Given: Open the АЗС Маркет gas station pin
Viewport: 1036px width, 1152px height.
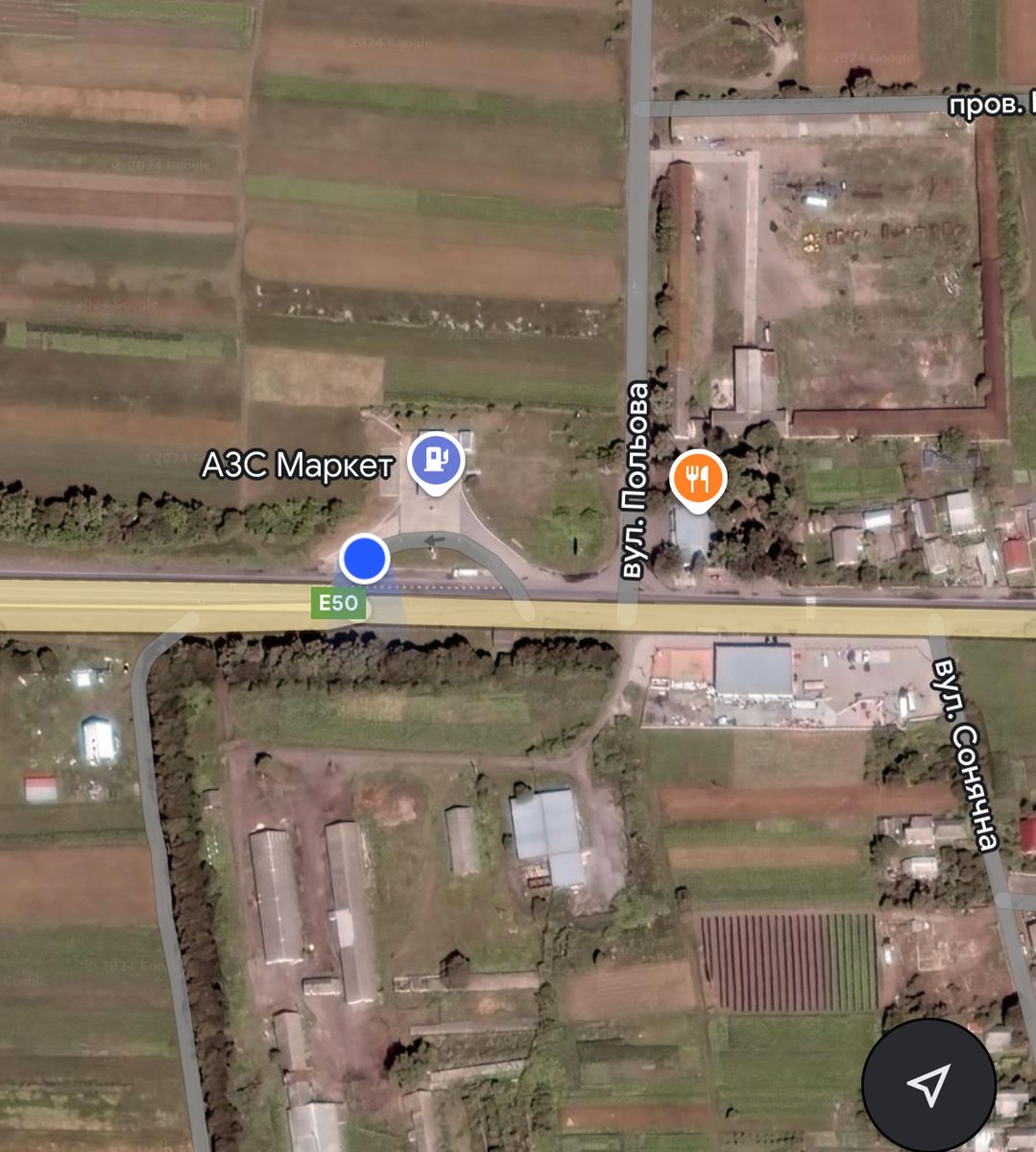Looking at the screenshot, I should [x=437, y=460].
